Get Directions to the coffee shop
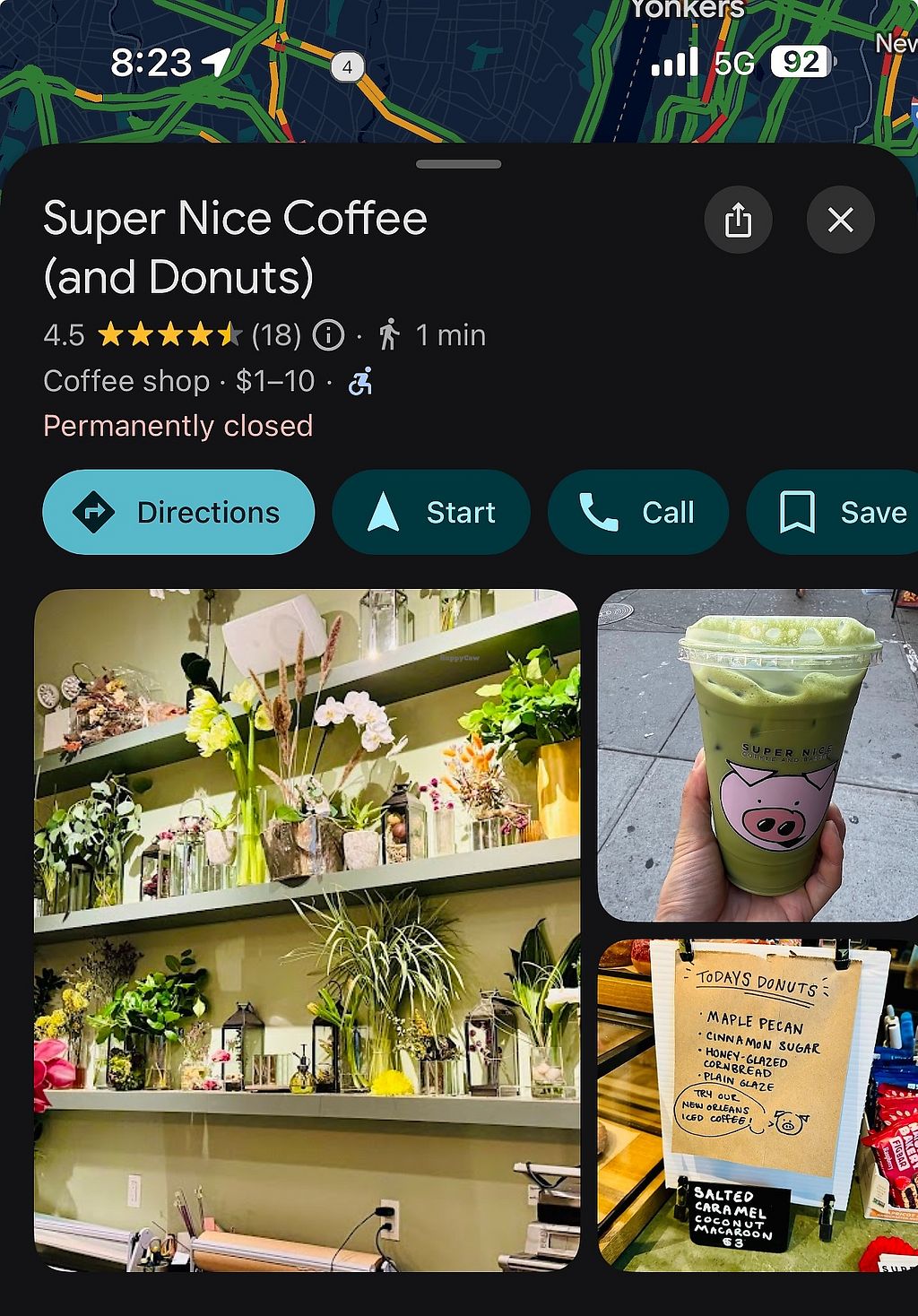The height and width of the screenshot is (1316, 918). pyautogui.click(x=178, y=512)
